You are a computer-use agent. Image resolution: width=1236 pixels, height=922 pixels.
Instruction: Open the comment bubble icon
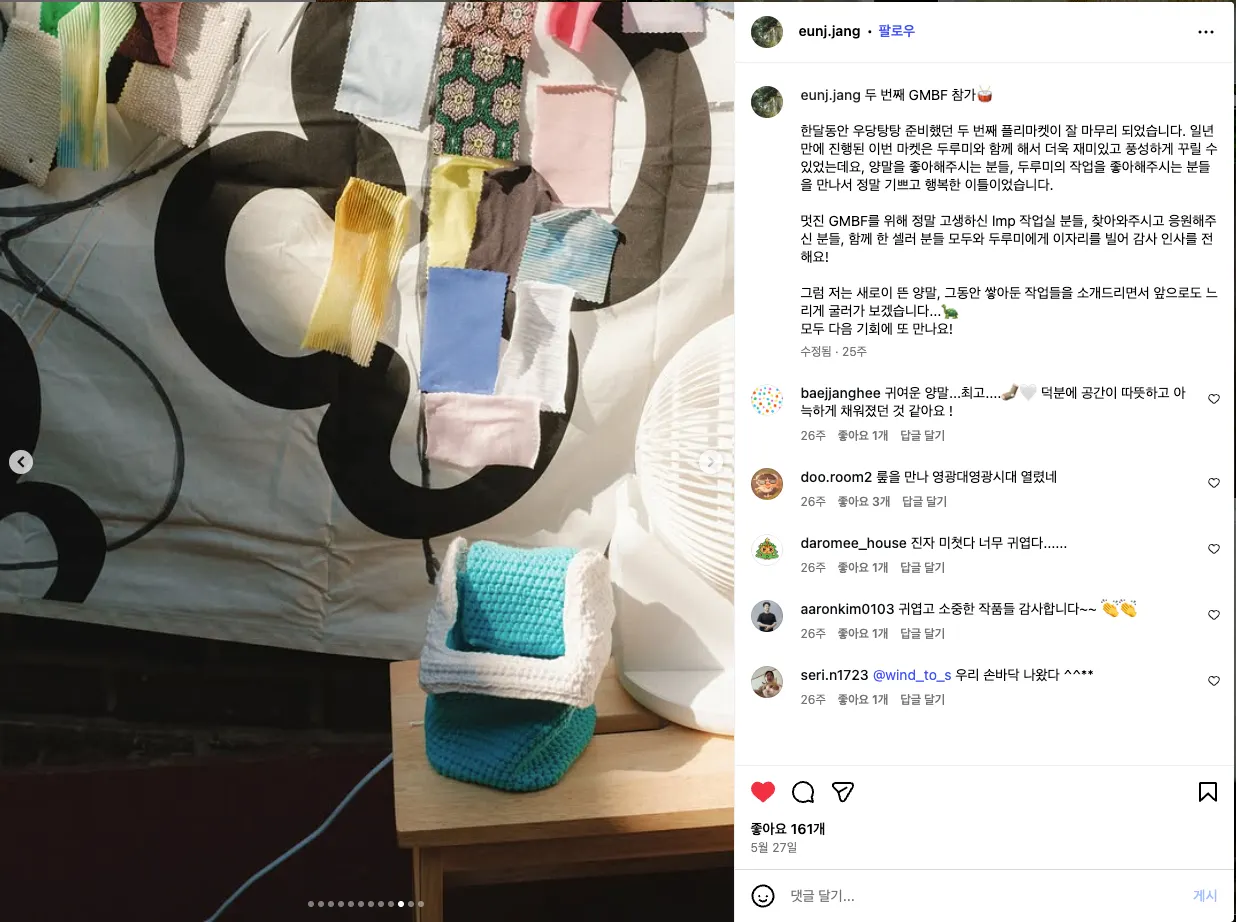803,792
